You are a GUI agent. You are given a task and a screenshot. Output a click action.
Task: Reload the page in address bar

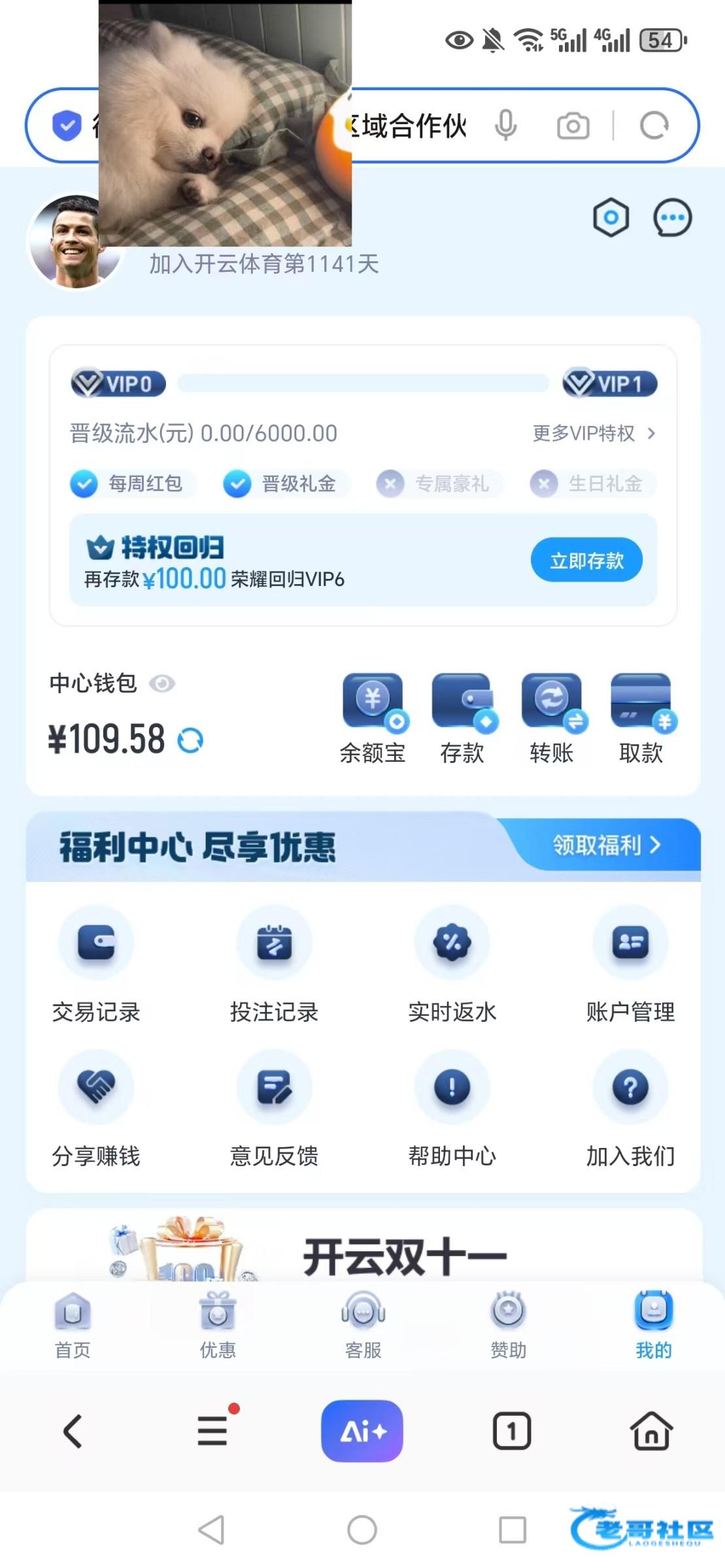coord(654,125)
